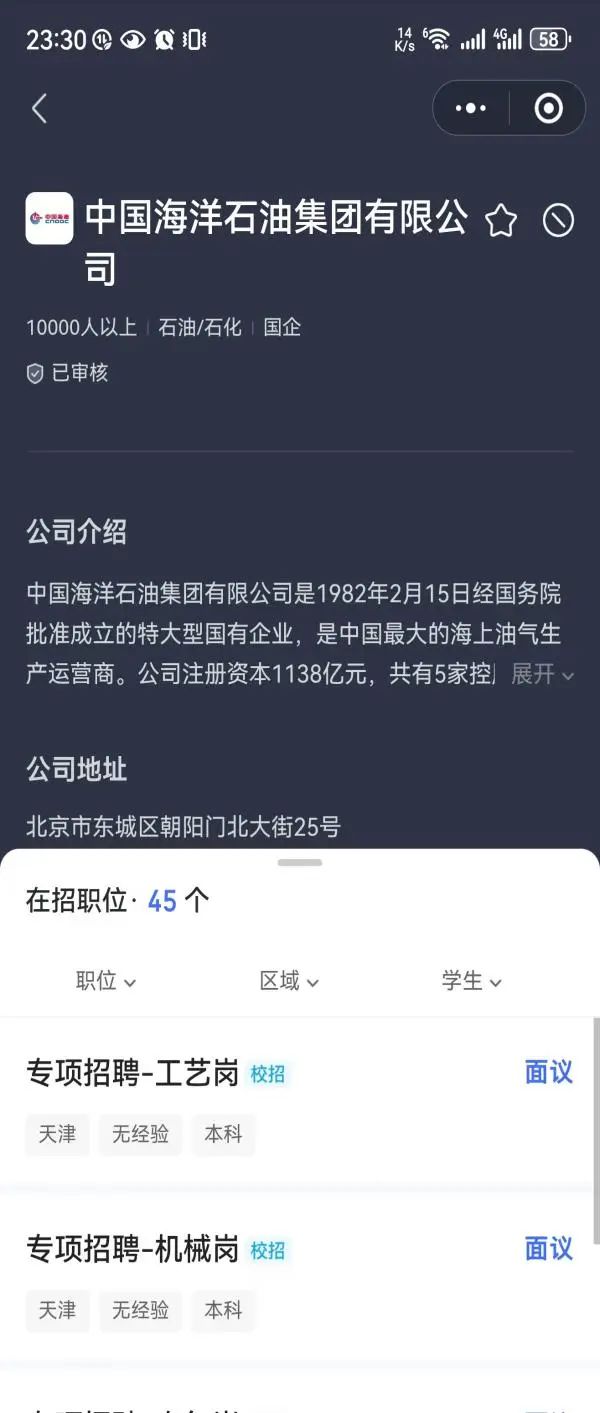
Task: Open the 学生 filter dropdown
Action: (x=471, y=981)
